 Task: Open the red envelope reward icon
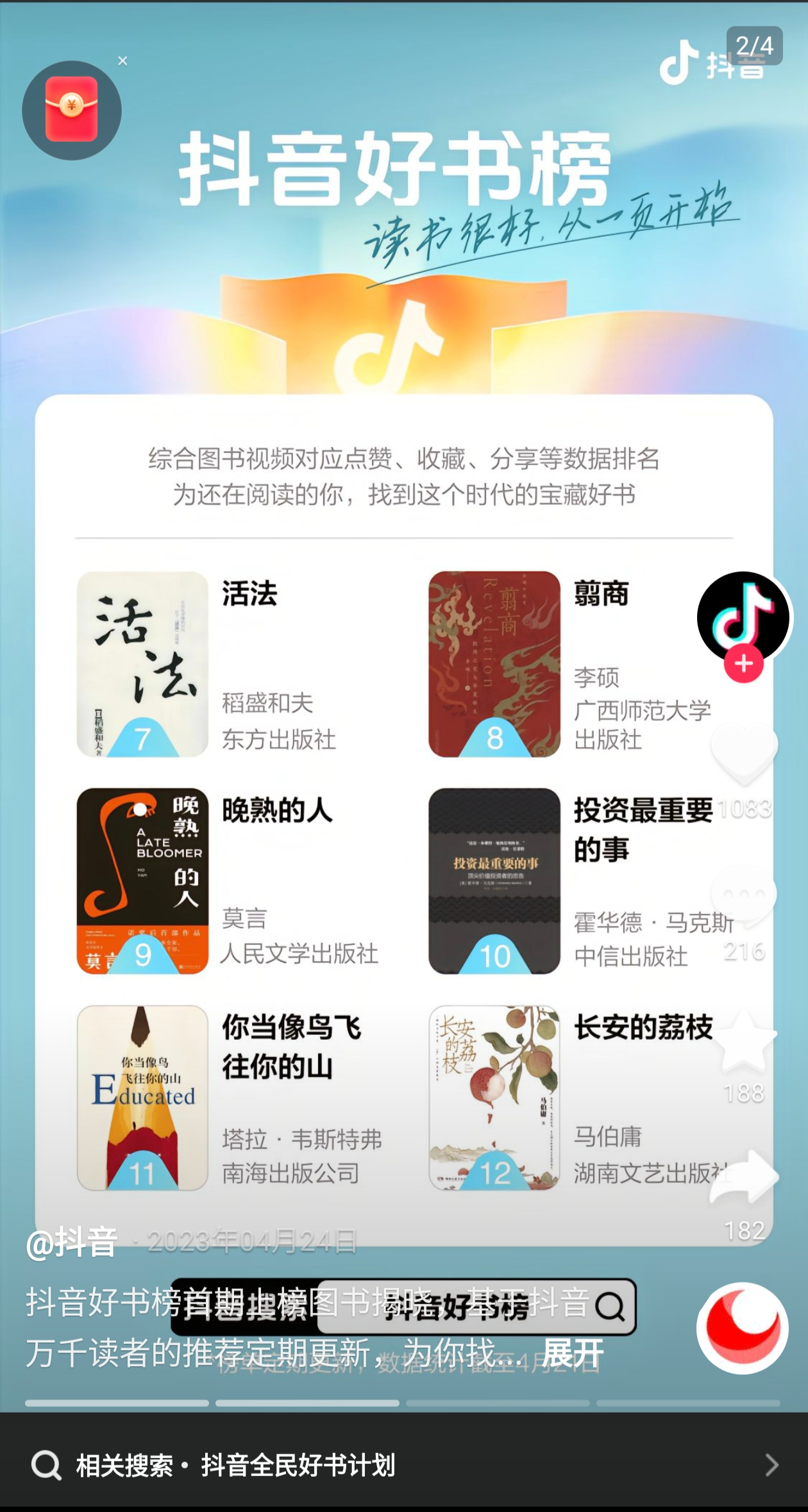(71, 110)
